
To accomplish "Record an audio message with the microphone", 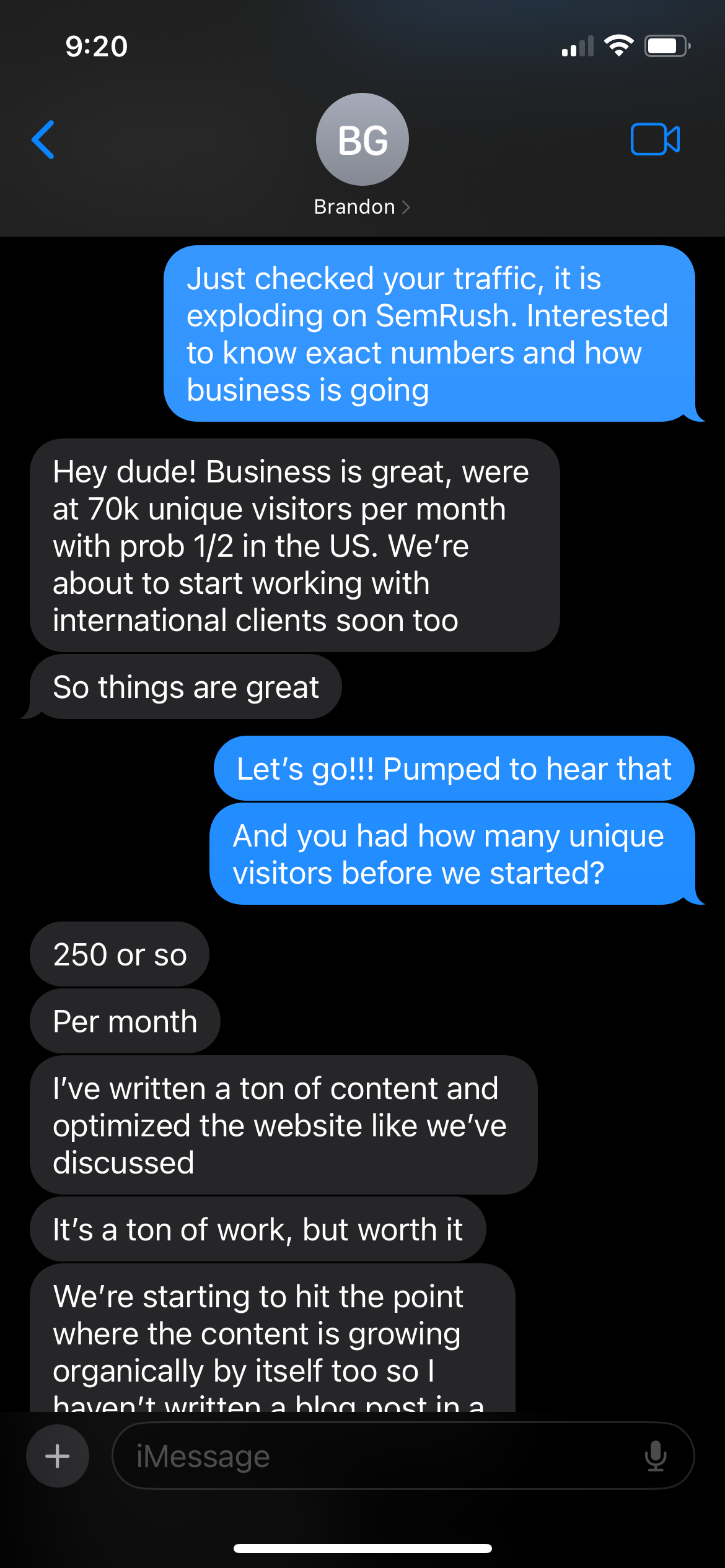I will [655, 1456].
